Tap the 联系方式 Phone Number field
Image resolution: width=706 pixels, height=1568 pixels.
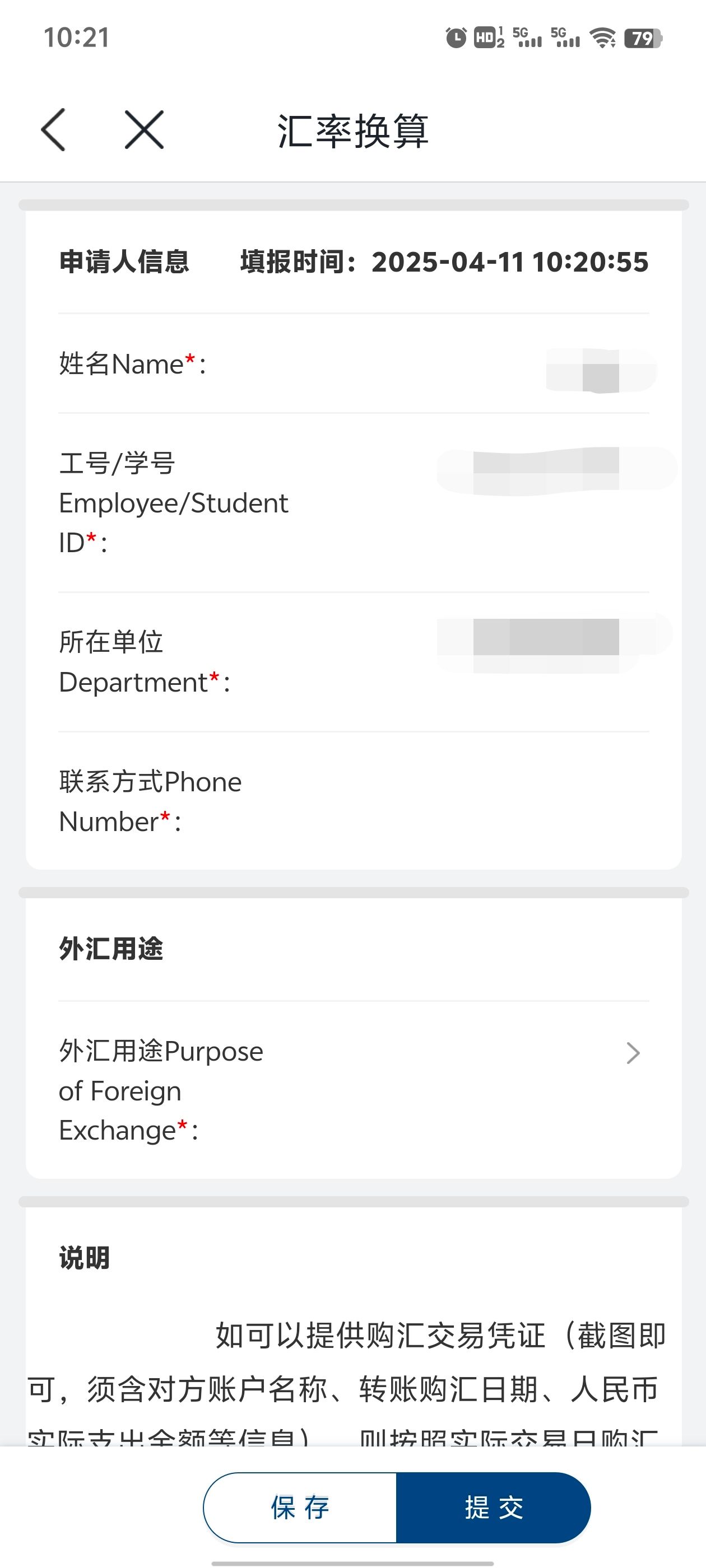pyautogui.click(x=354, y=801)
